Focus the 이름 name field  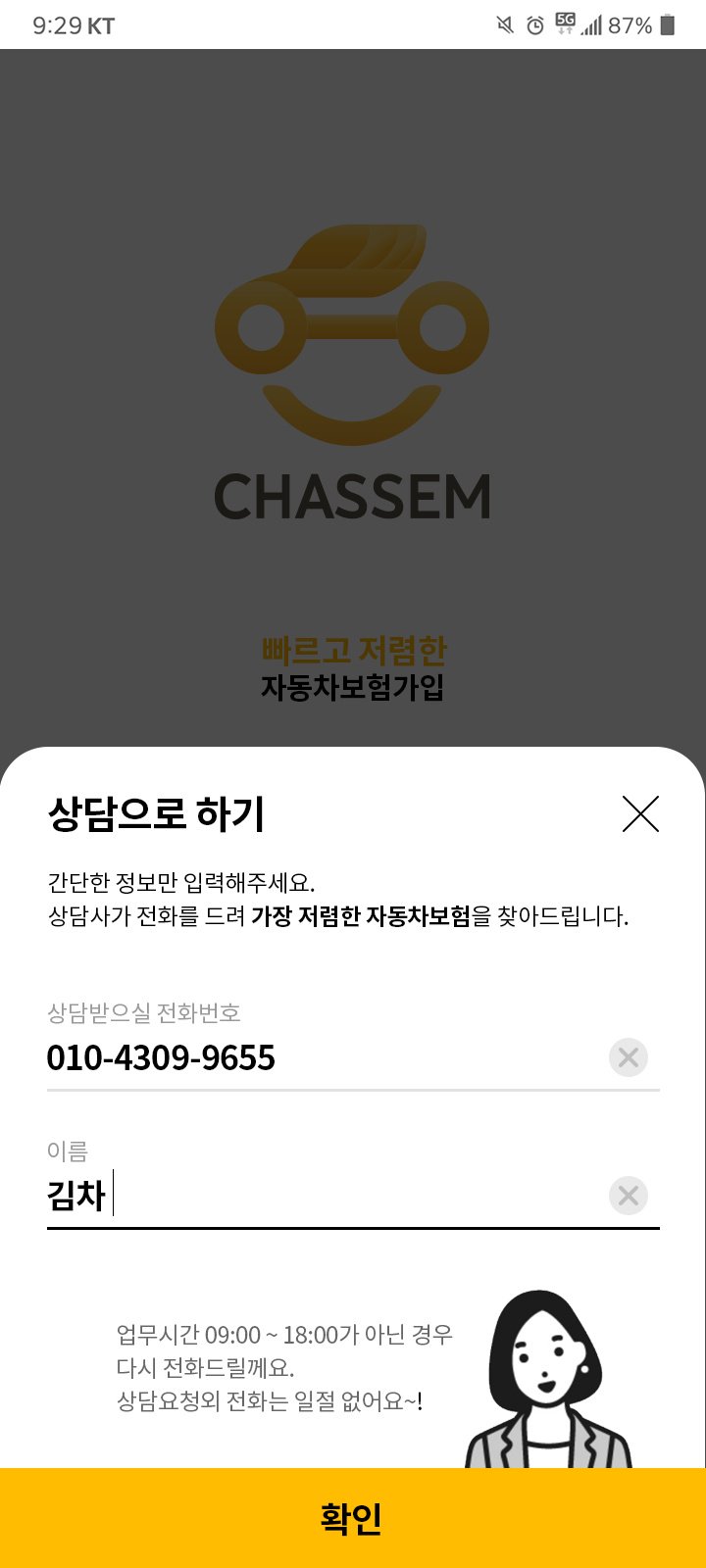tap(324, 1196)
